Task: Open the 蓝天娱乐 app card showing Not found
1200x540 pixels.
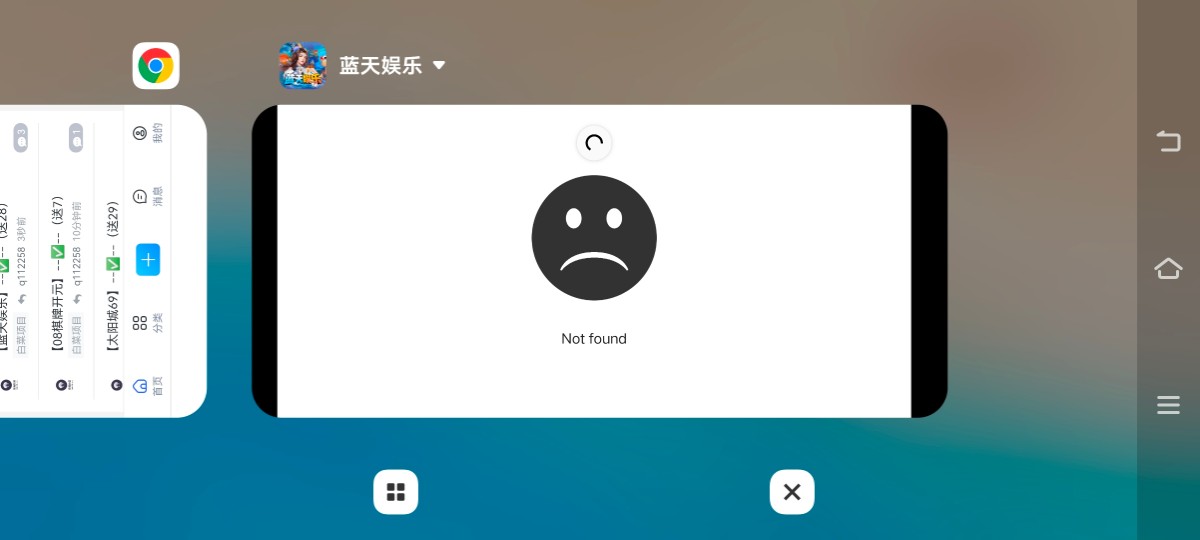Action: tap(598, 260)
